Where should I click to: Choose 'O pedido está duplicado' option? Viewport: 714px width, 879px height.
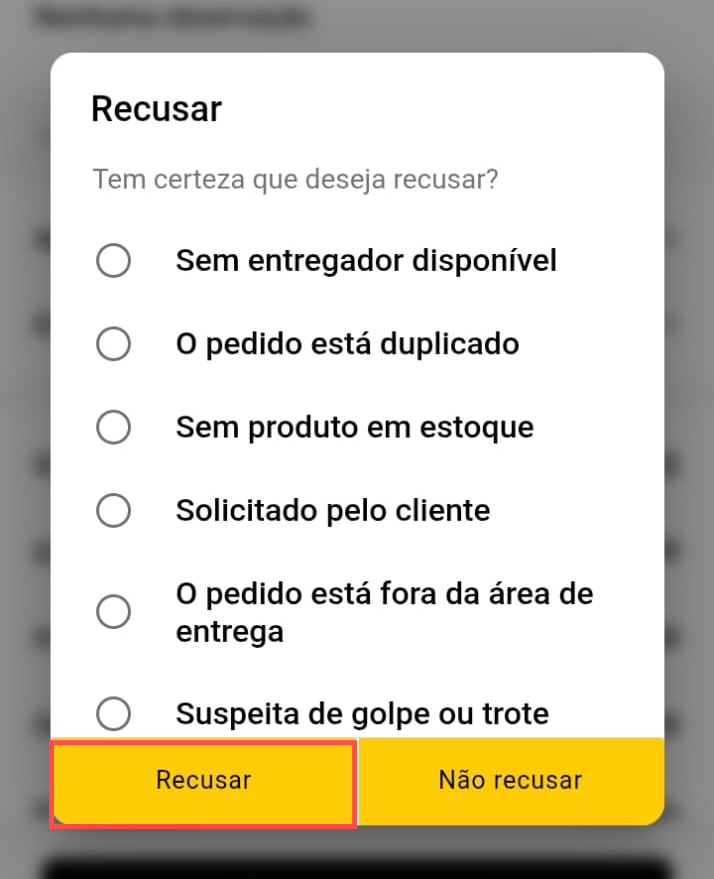[113, 344]
